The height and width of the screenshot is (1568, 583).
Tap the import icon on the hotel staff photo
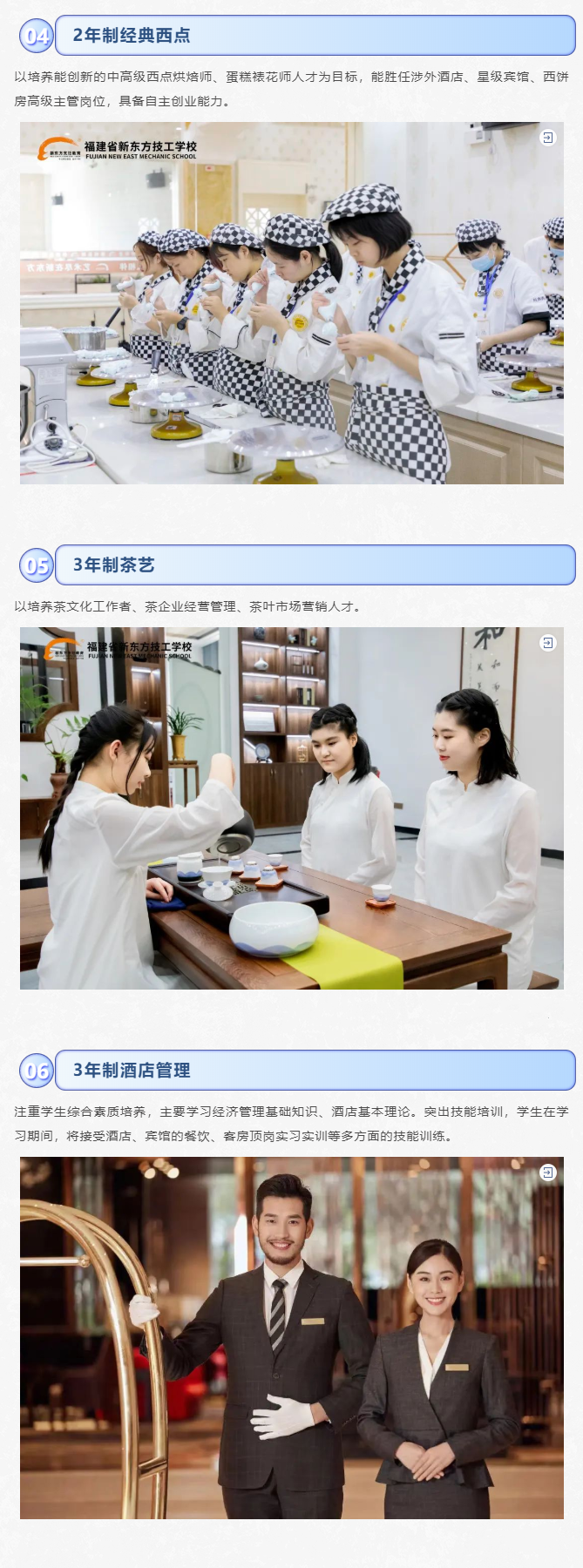pos(547,1173)
